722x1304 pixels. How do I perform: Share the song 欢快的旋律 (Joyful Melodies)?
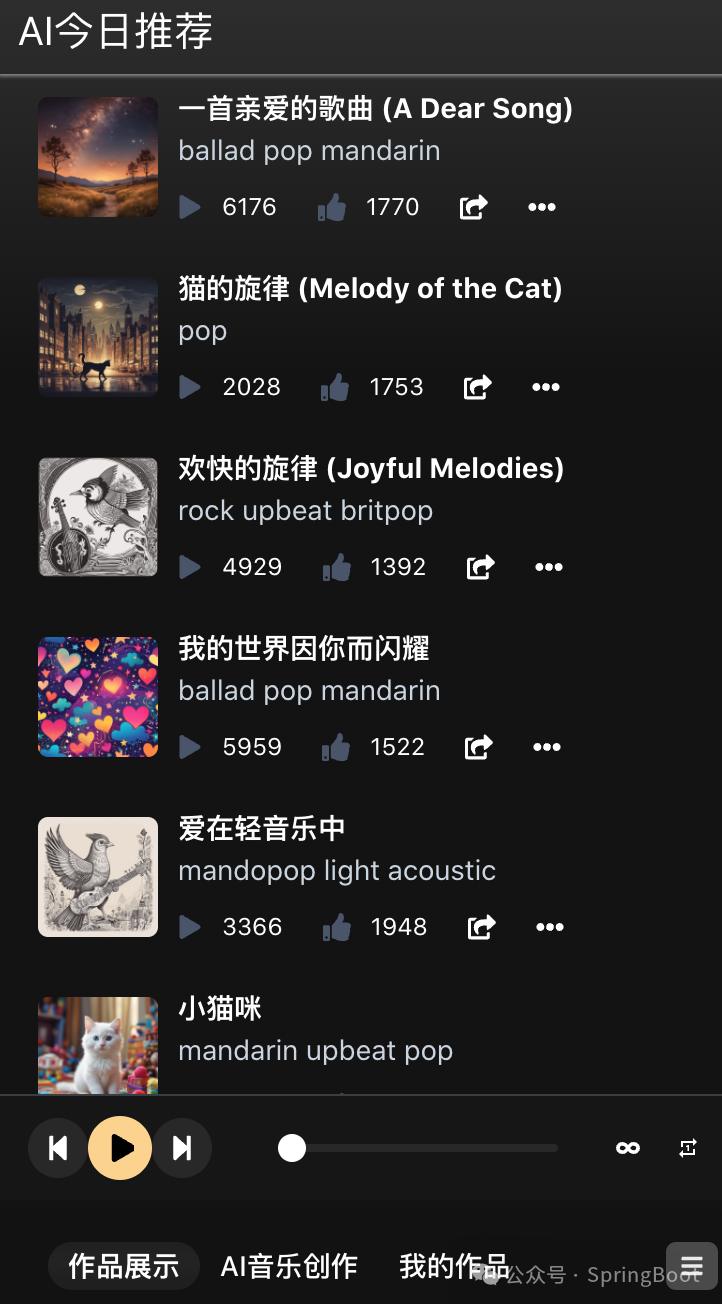[481, 567]
